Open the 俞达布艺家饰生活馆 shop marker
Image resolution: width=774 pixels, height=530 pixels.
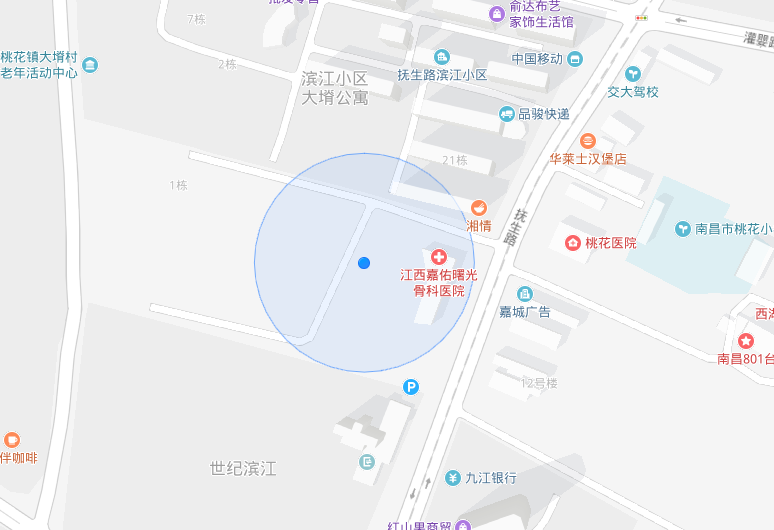tap(497, 14)
